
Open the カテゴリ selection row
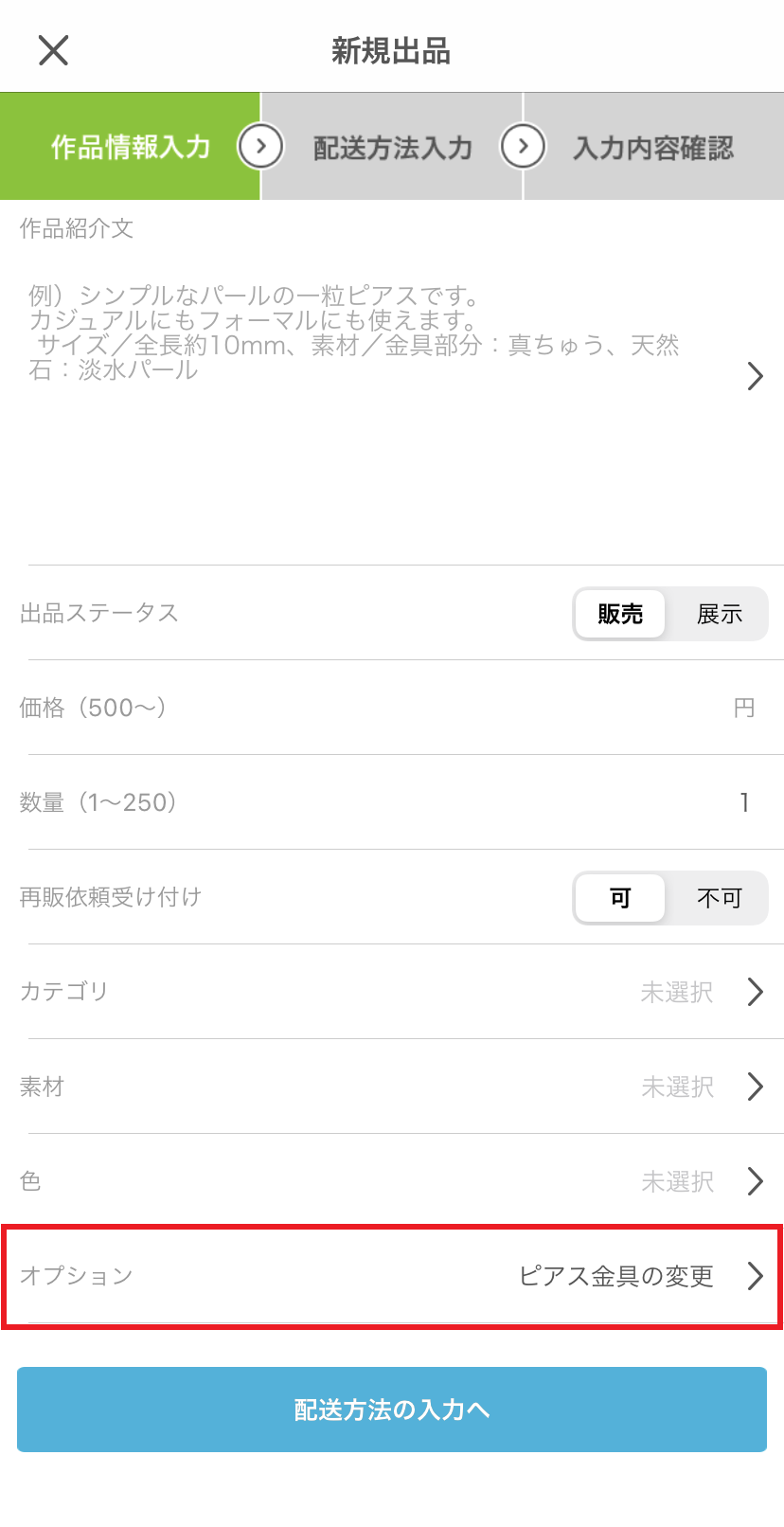(392, 992)
